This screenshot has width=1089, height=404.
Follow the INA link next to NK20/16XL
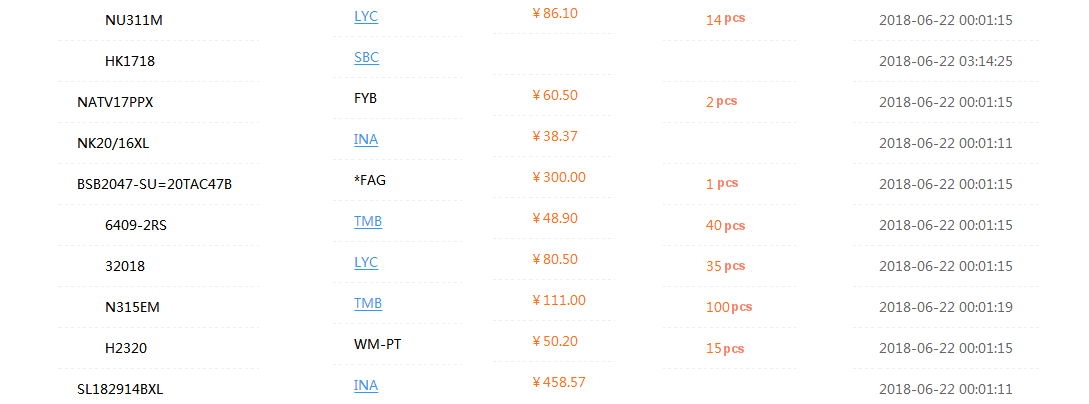point(366,140)
